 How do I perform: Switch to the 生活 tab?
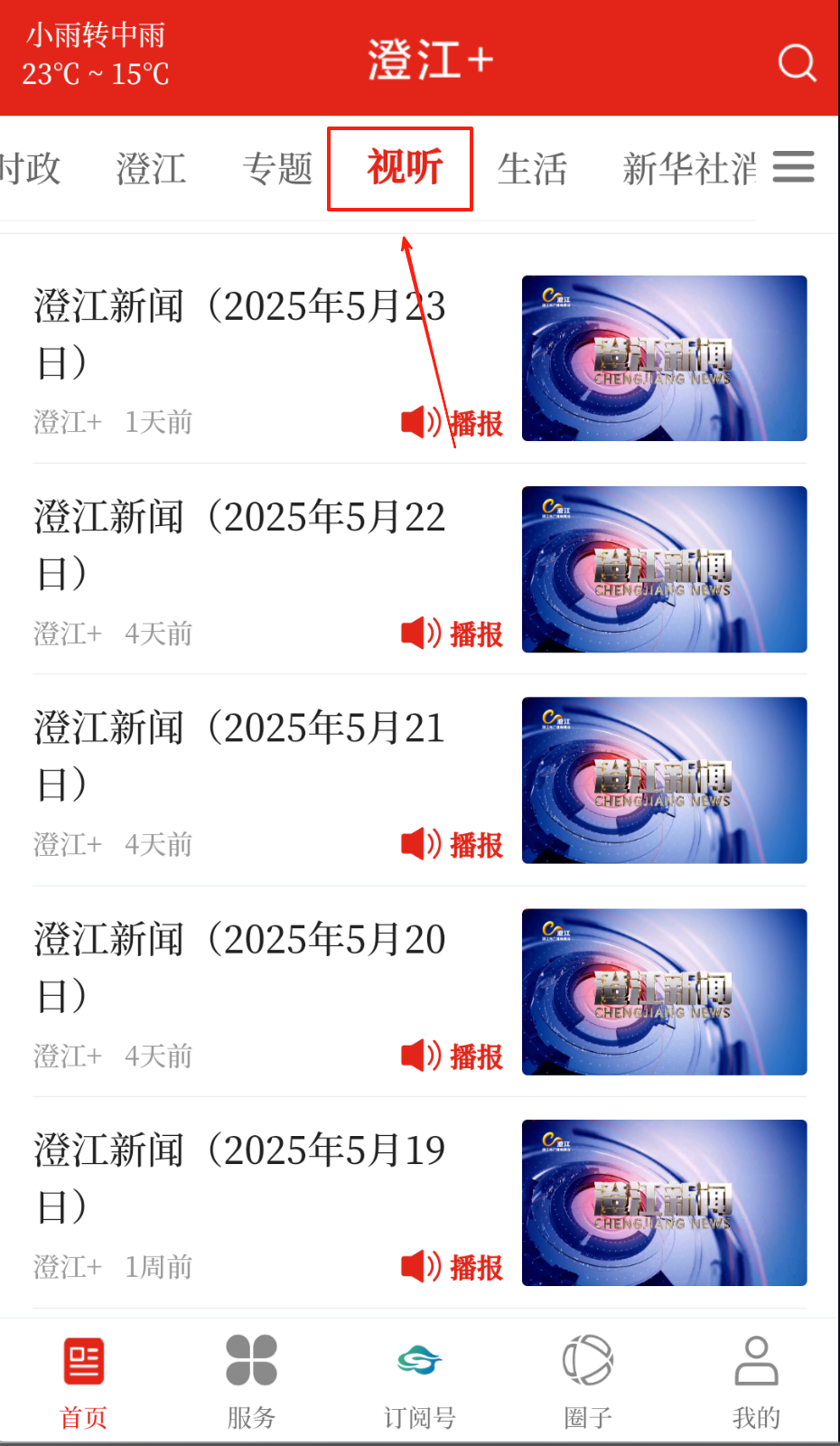click(x=531, y=169)
